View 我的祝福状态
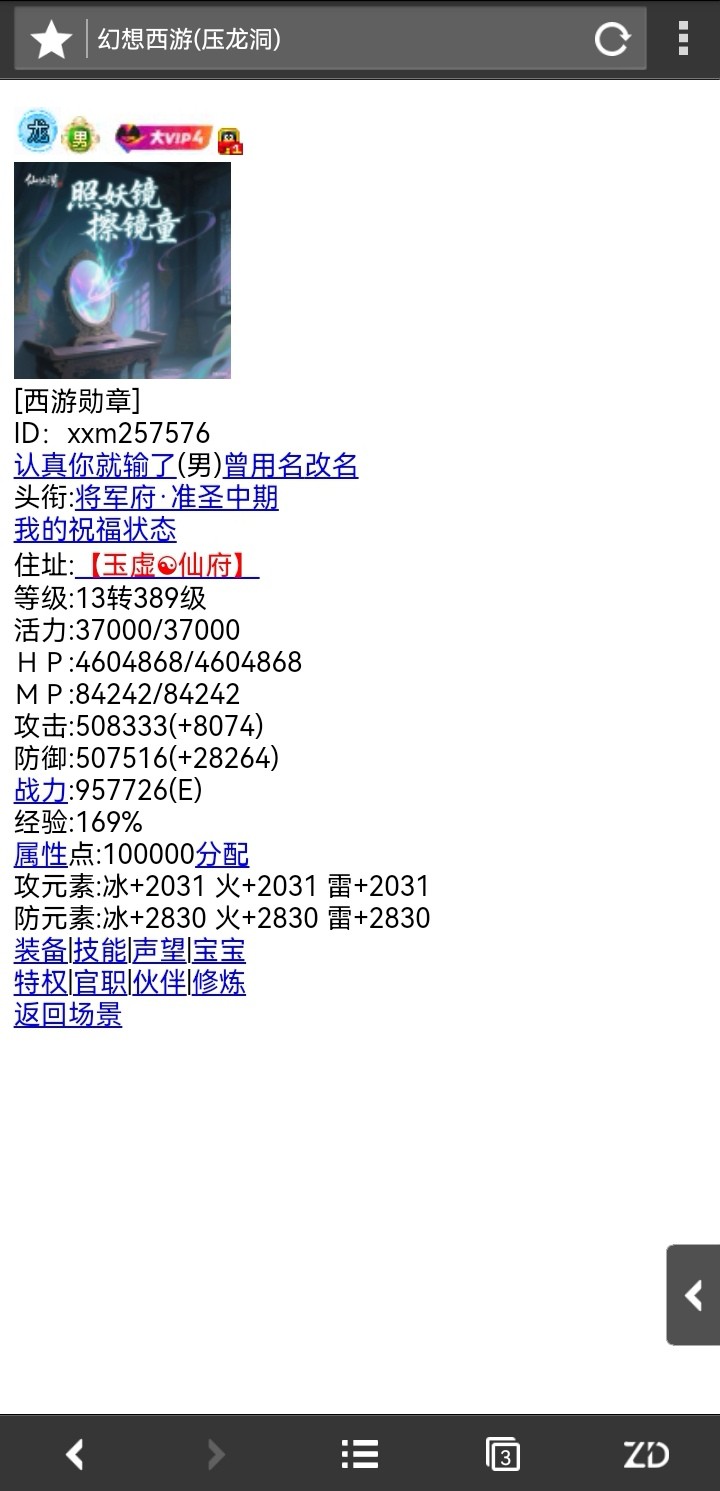The image size is (720, 1491). coord(95,530)
